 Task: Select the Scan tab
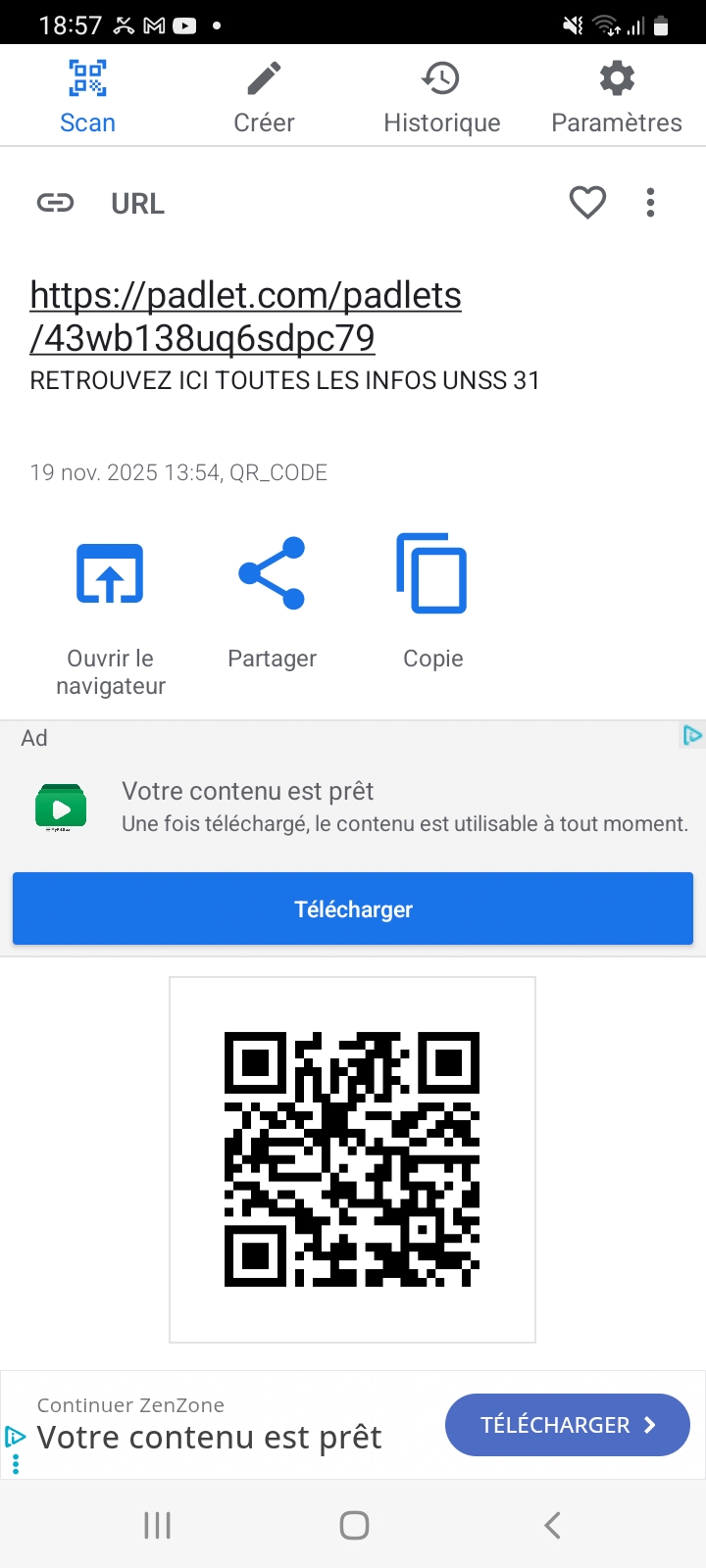87,97
